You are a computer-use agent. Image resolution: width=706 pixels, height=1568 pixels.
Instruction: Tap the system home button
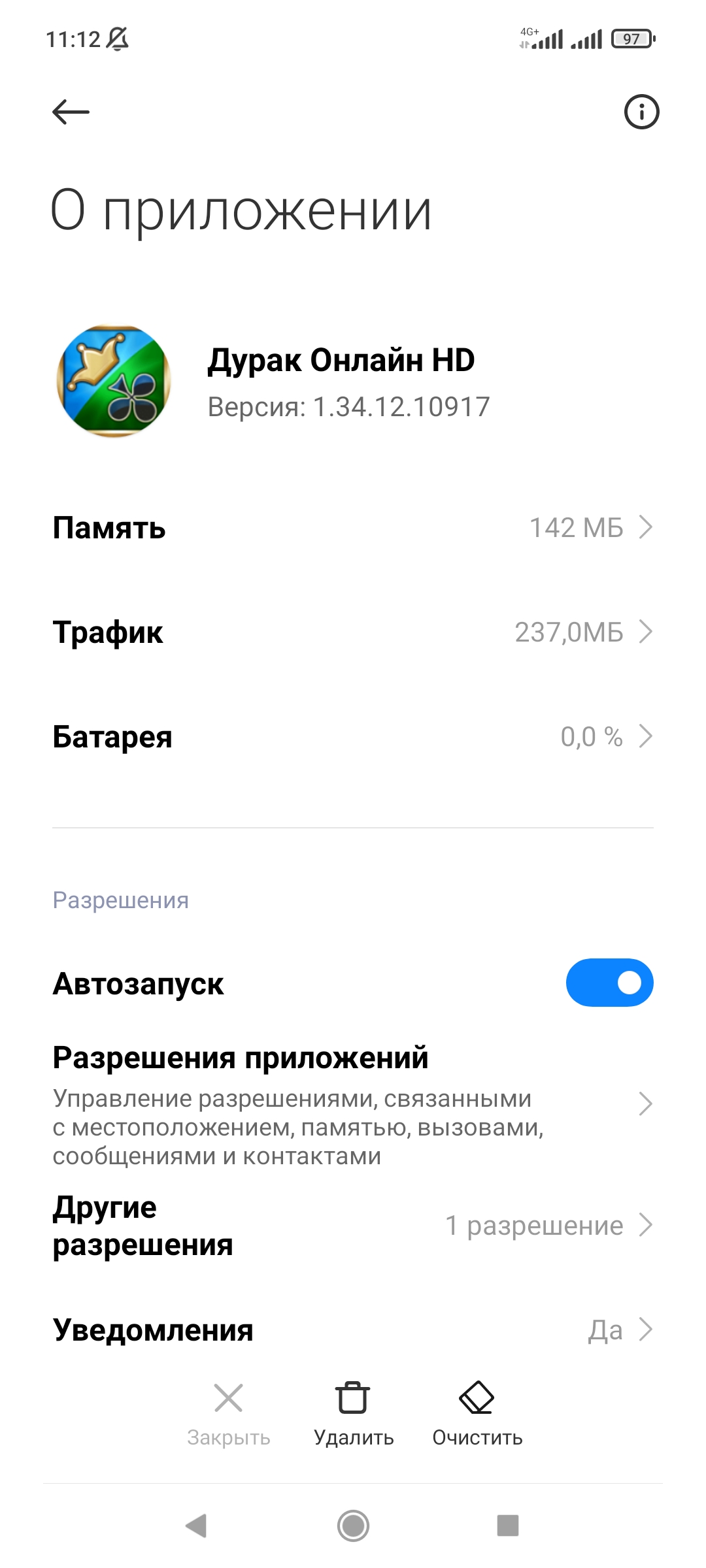click(353, 1526)
